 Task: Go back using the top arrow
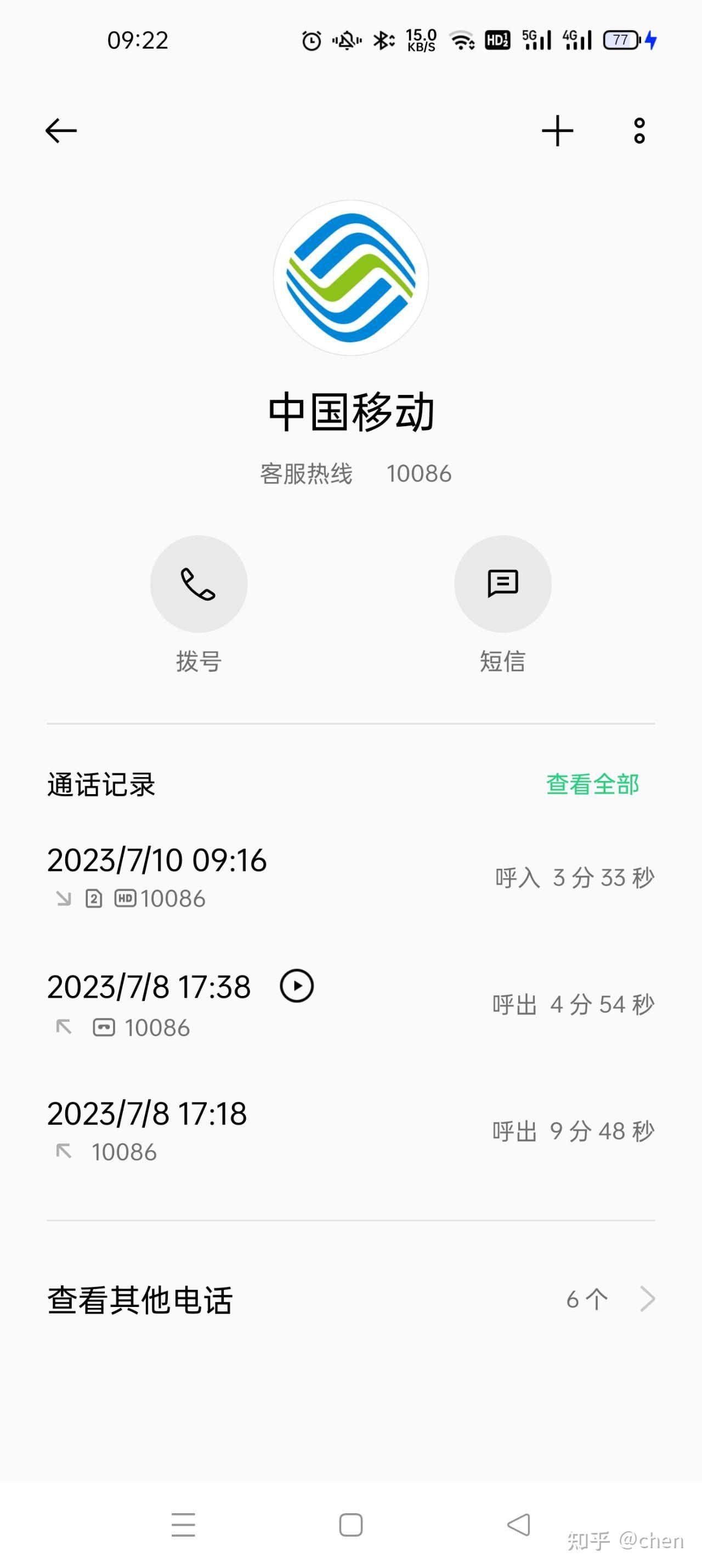61,131
